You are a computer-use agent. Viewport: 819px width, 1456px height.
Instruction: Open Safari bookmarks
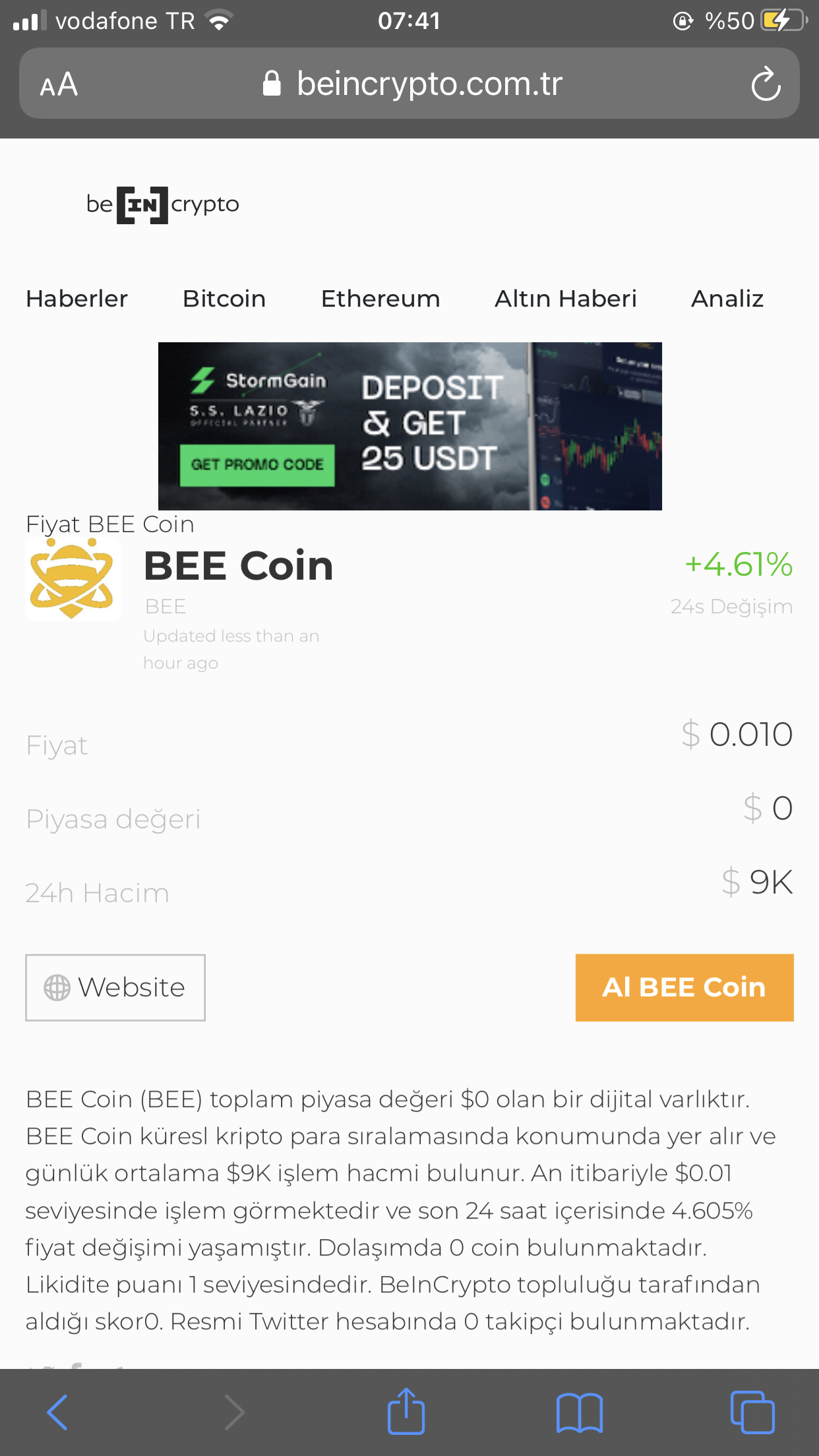579,1412
